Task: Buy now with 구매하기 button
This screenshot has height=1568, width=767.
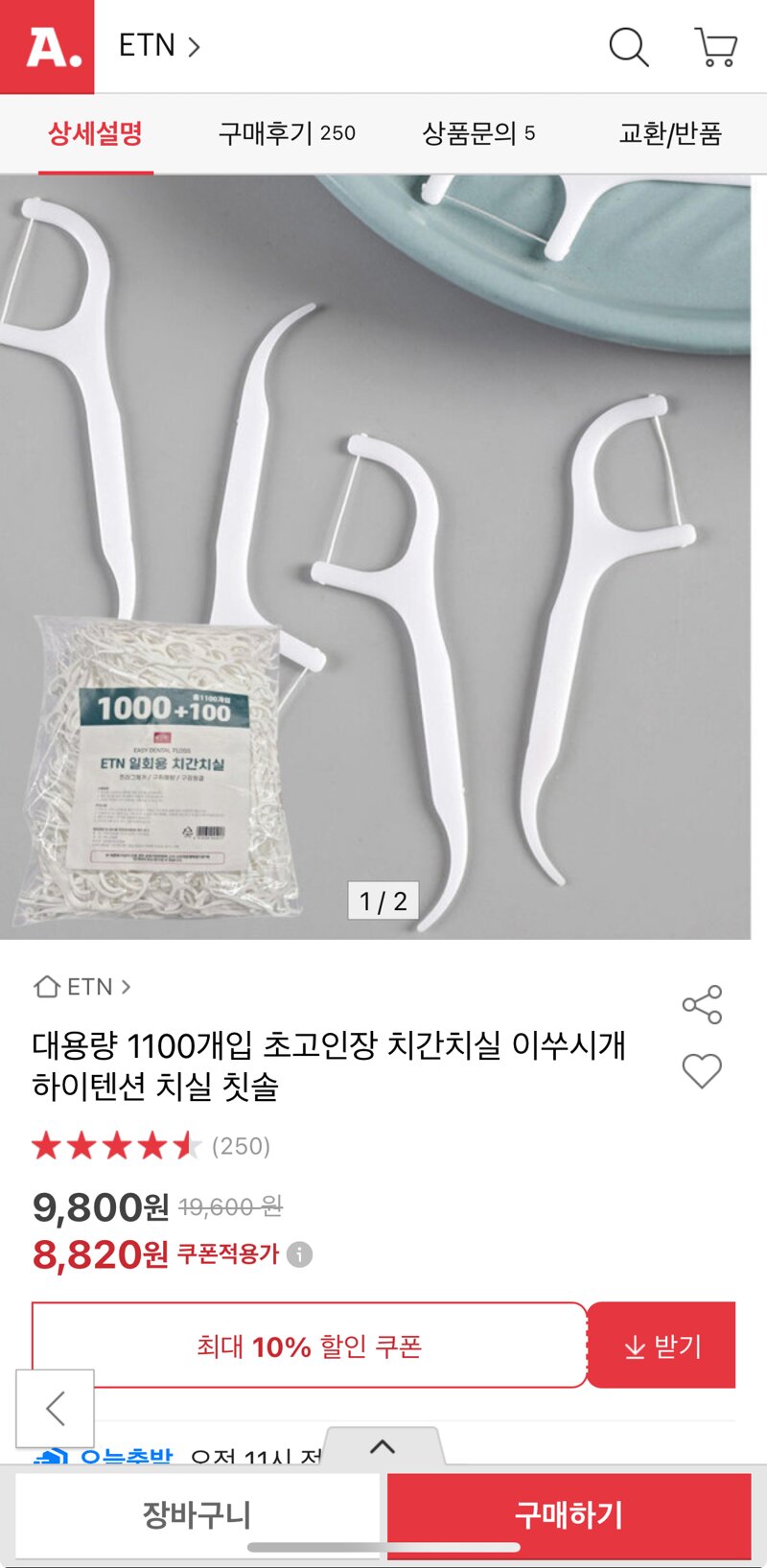Action: (x=569, y=1515)
